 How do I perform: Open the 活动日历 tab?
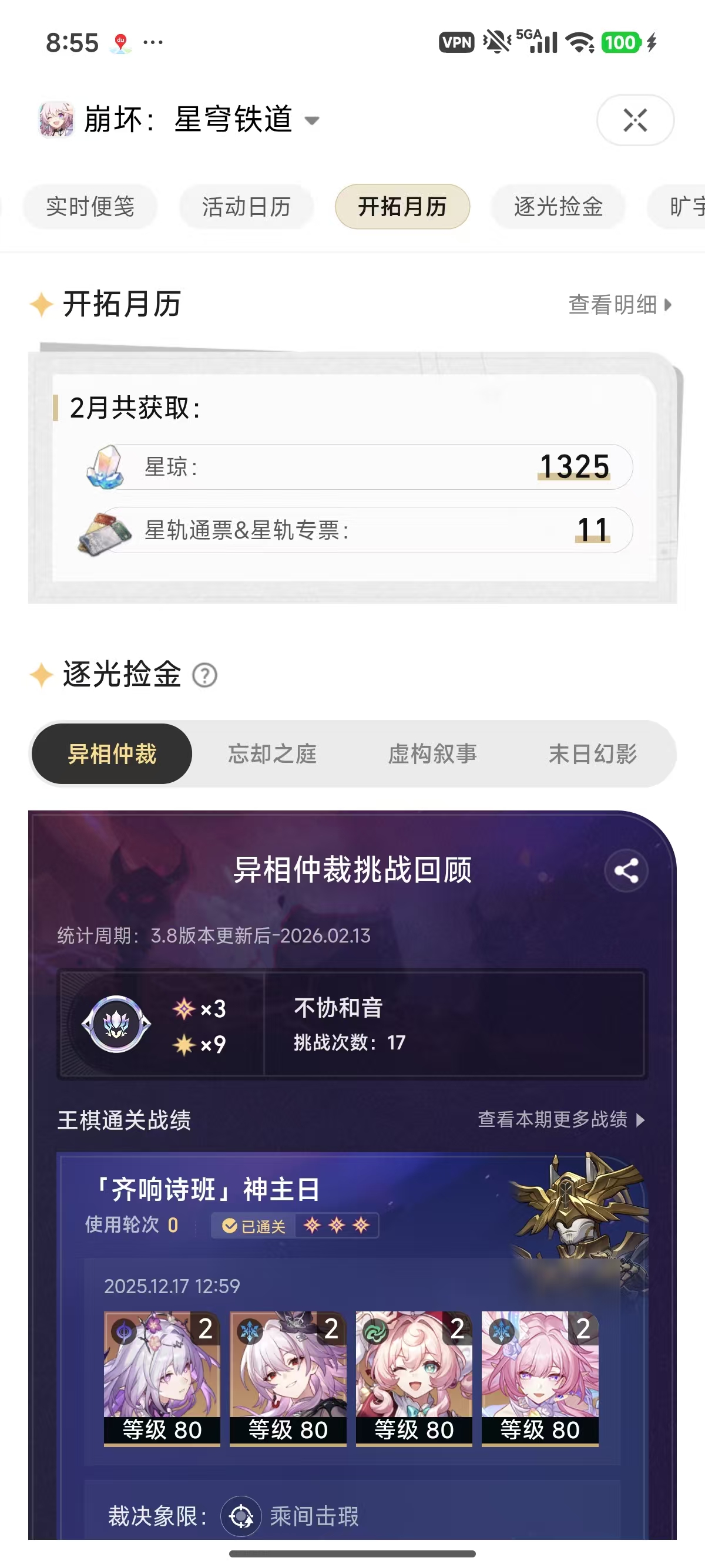246,207
